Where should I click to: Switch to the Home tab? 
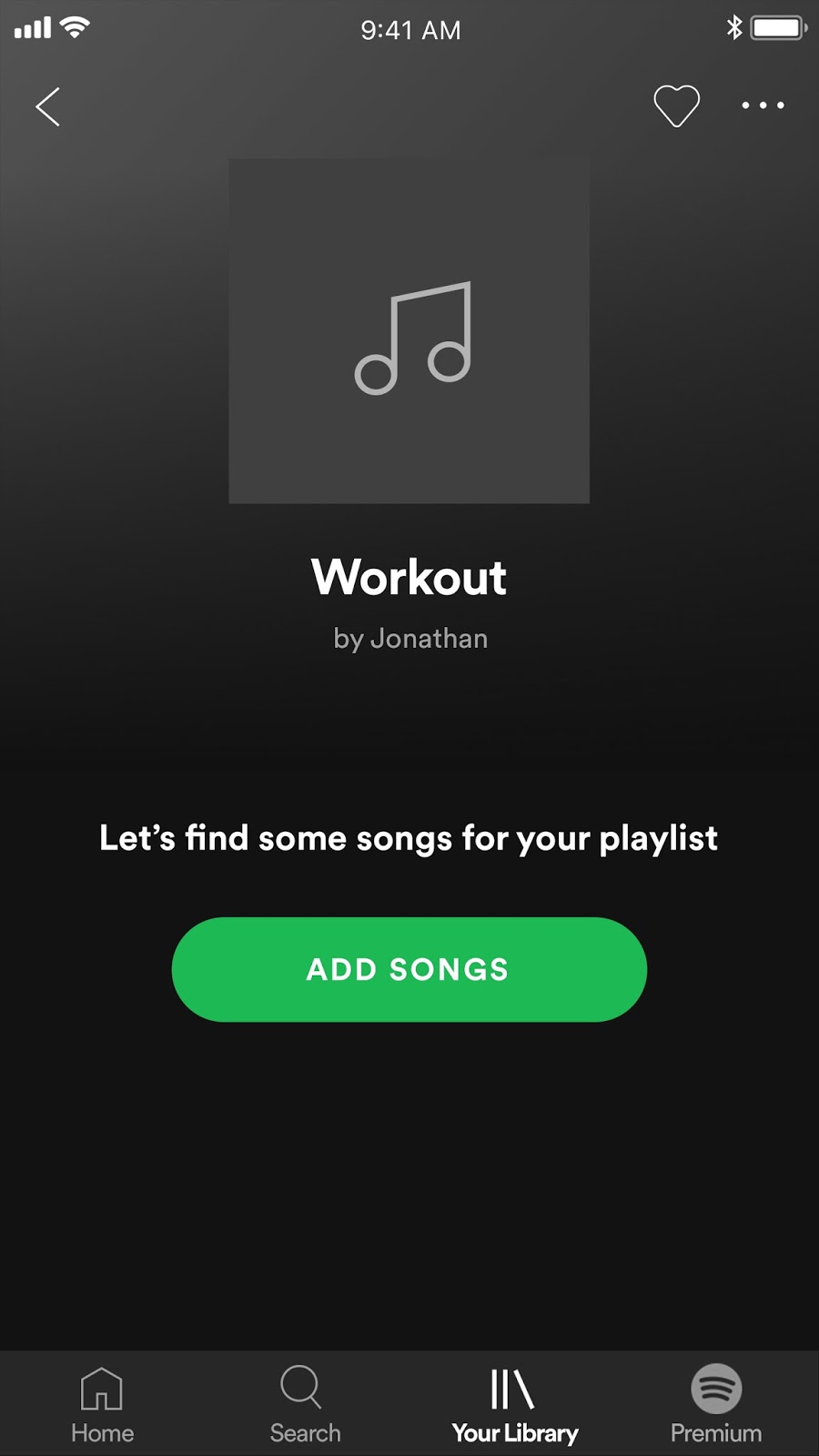tap(102, 1404)
